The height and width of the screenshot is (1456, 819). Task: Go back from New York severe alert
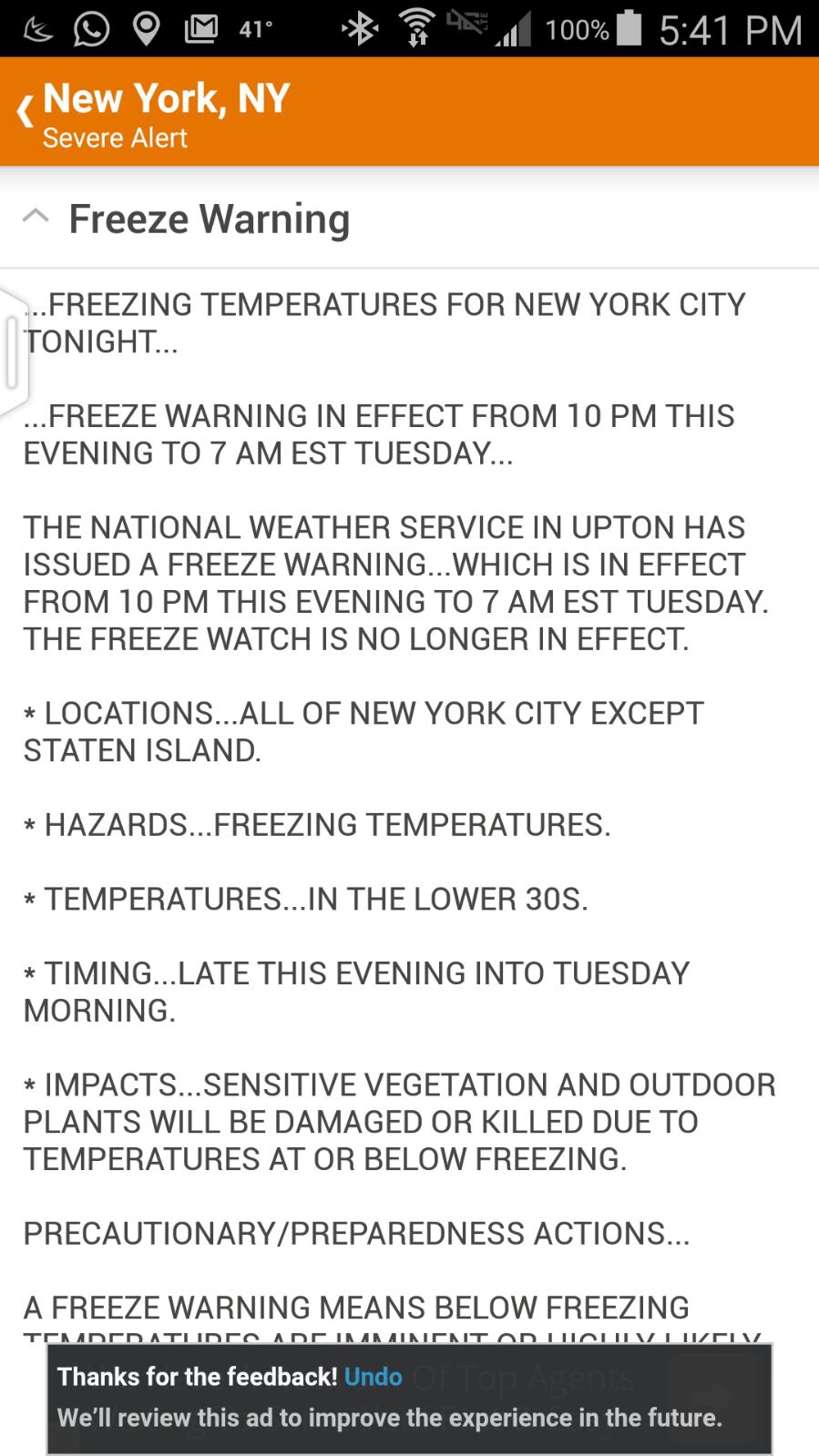[26, 112]
